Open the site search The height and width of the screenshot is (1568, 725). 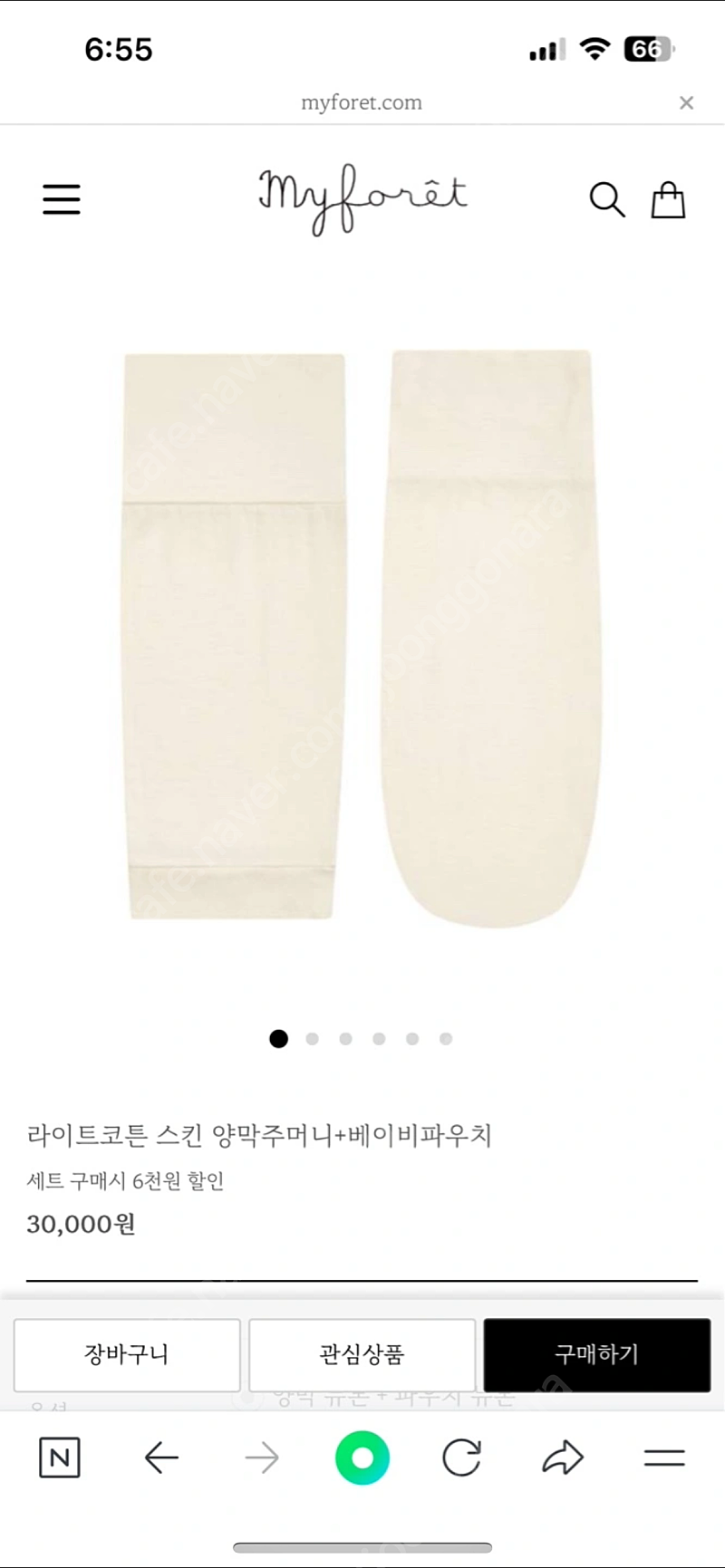[607, 199]
